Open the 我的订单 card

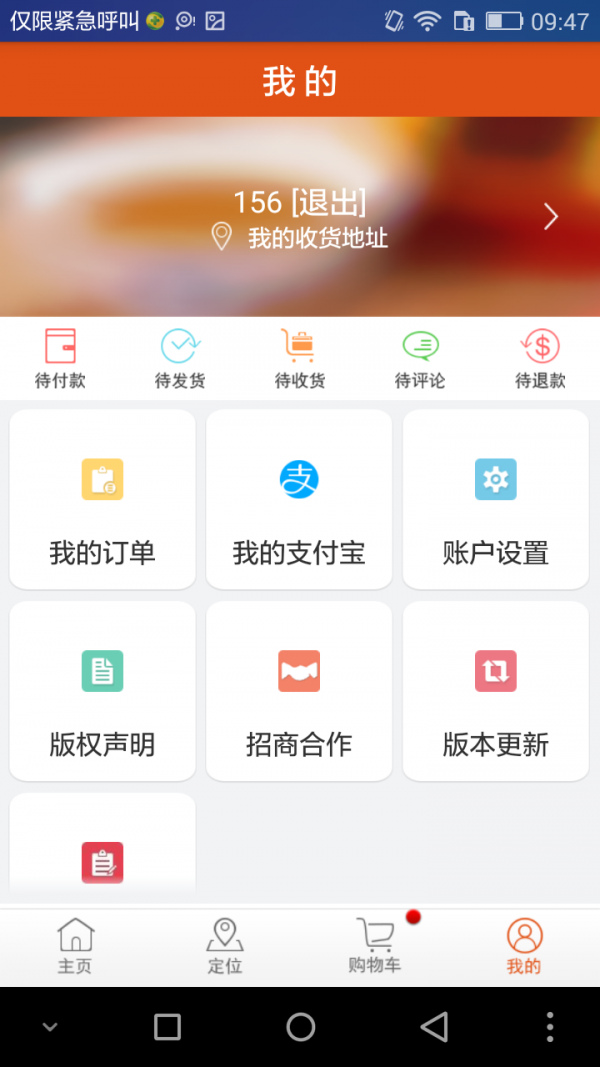pos(102,500)
